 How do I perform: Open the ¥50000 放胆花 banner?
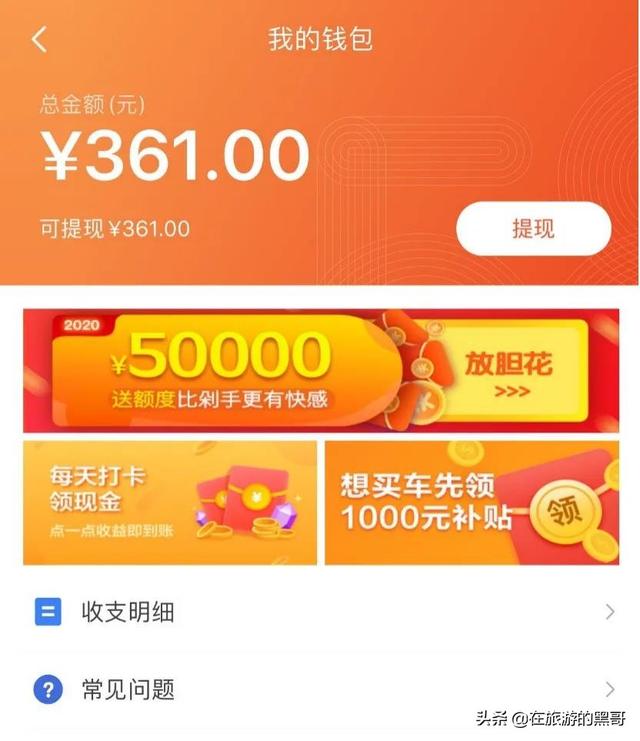click(320, 370)
